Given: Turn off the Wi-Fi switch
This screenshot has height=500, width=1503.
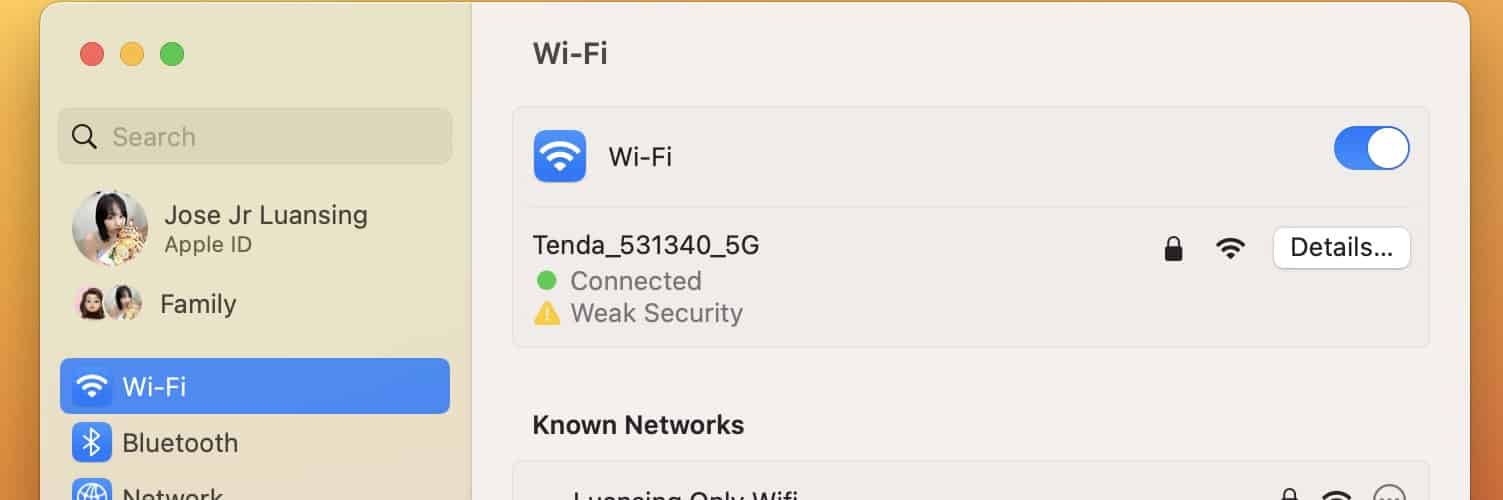Looking at the screenshot, I should pyautogui.click(x=1371, y=149).
